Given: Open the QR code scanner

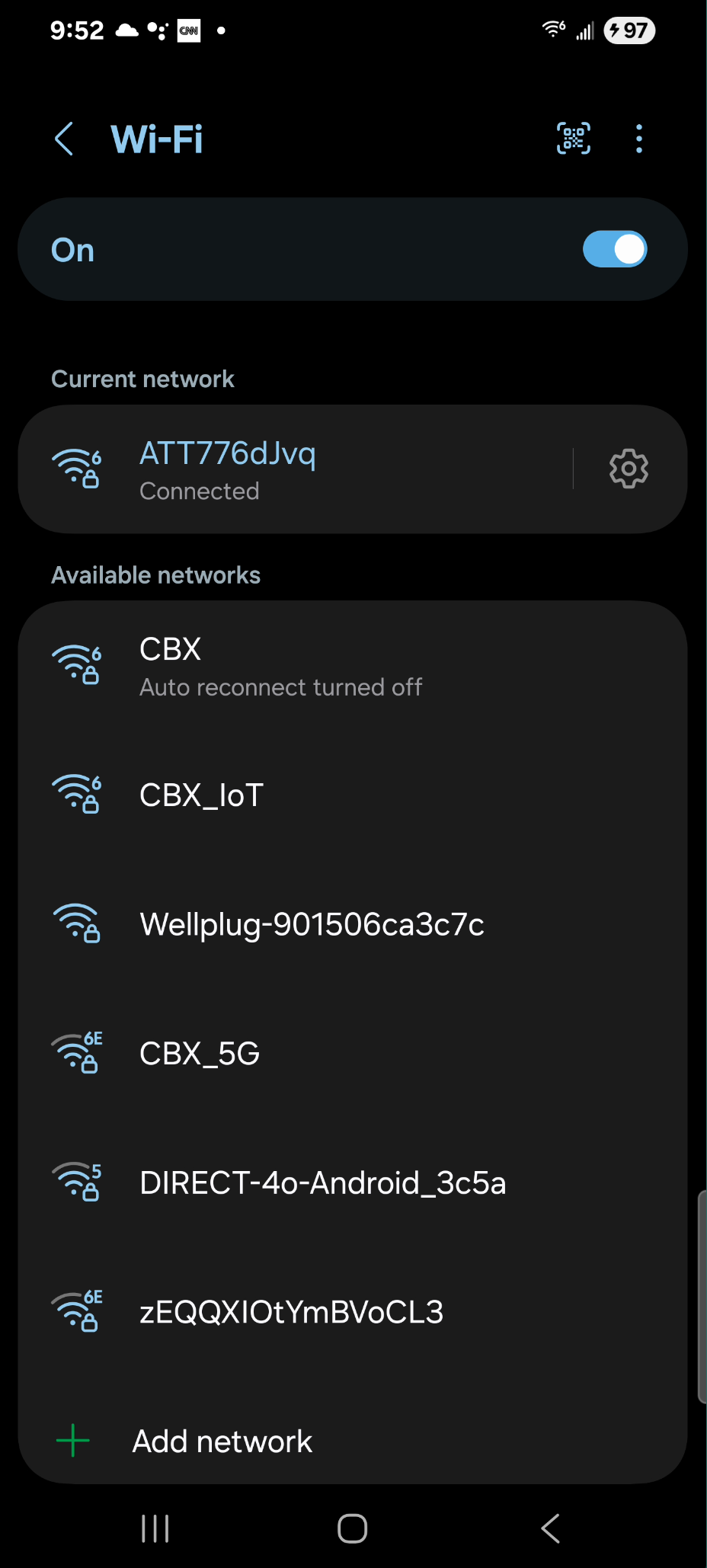Looking at the screenshot, I should point(574,139).
